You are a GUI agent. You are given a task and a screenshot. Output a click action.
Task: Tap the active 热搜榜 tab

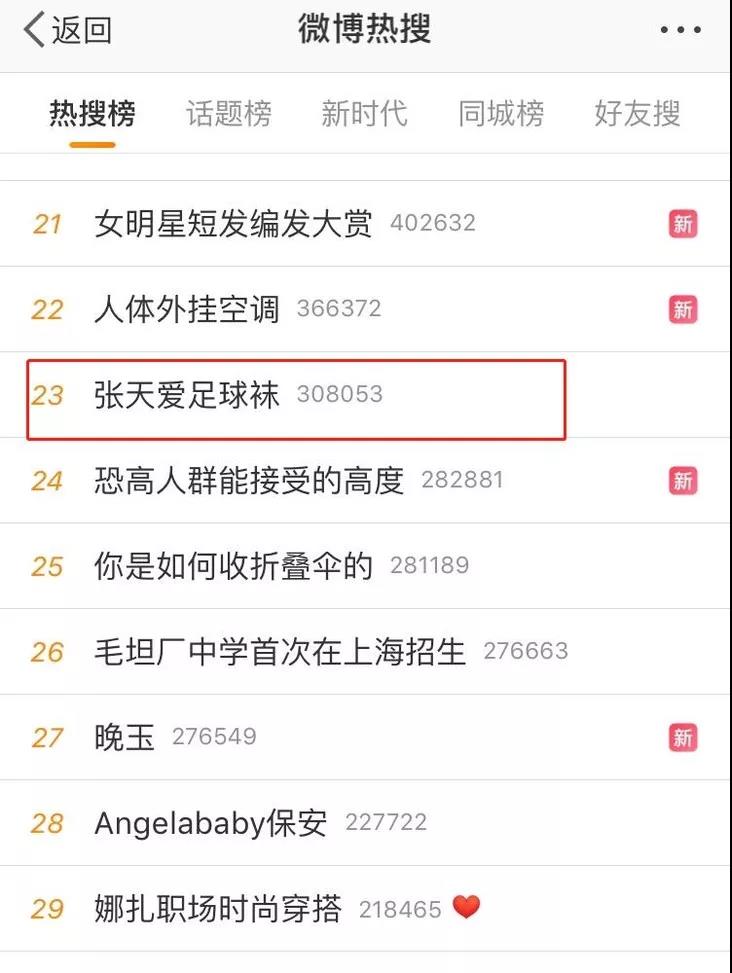tap(92, 113)
